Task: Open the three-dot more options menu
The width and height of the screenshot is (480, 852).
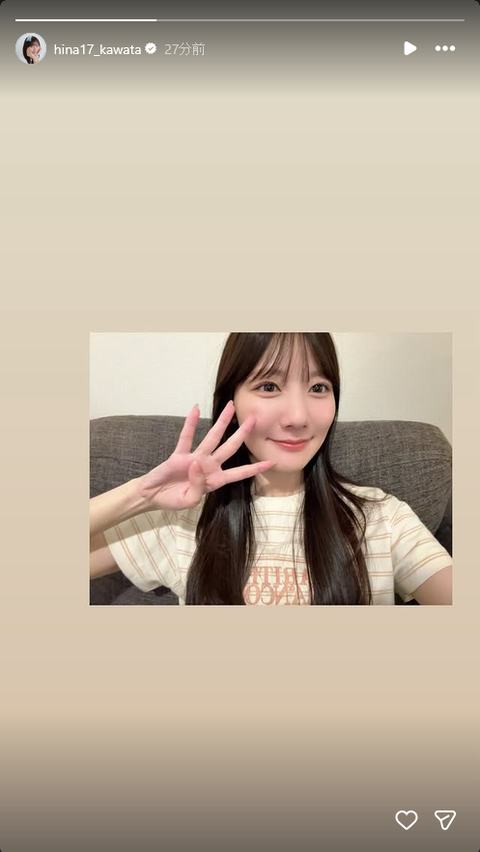Action: click(445, 48)
